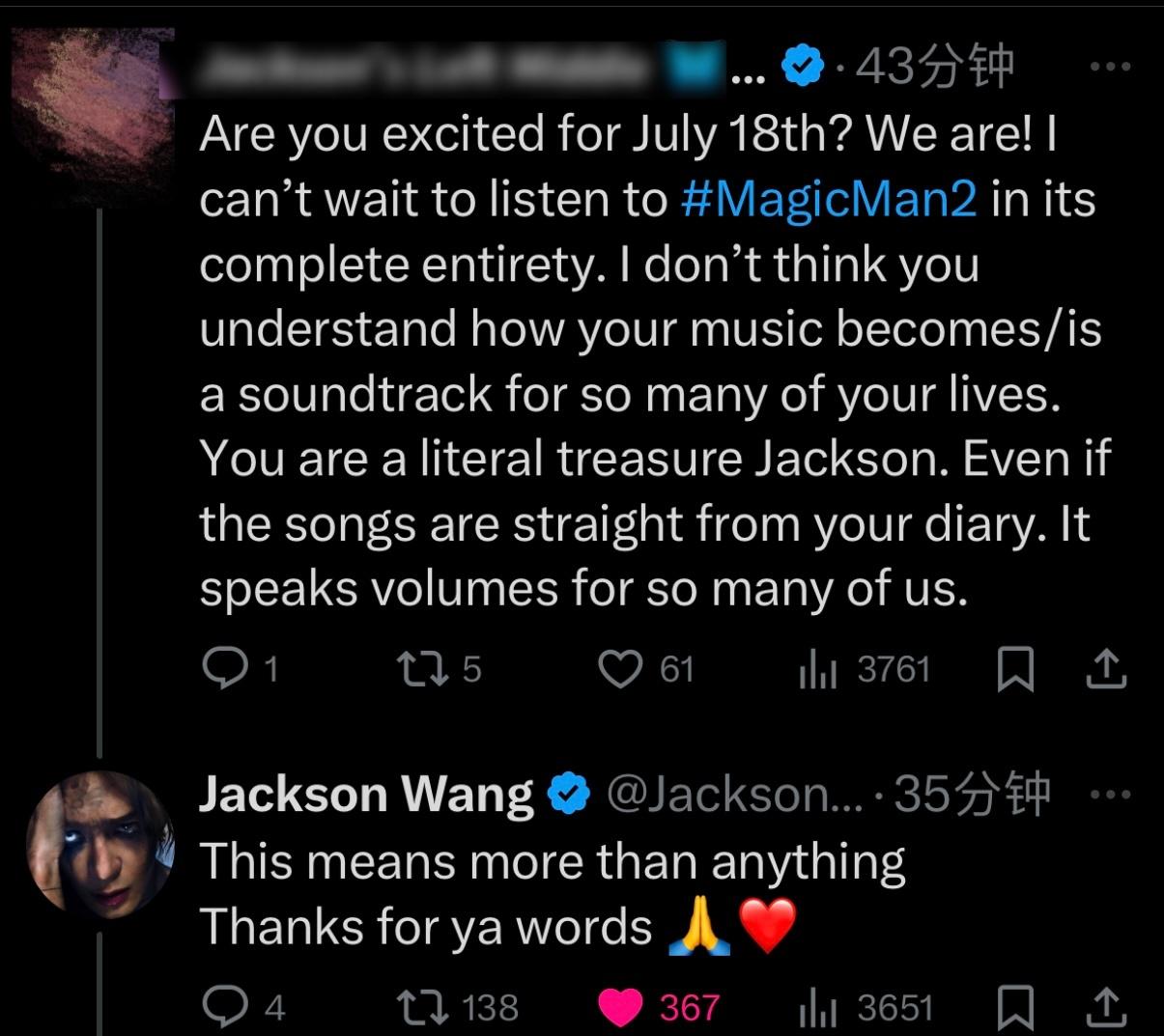Open the #MagicMan2 hashtag link
This screenshot has width=1164, height=1036.
click(829, 200)
